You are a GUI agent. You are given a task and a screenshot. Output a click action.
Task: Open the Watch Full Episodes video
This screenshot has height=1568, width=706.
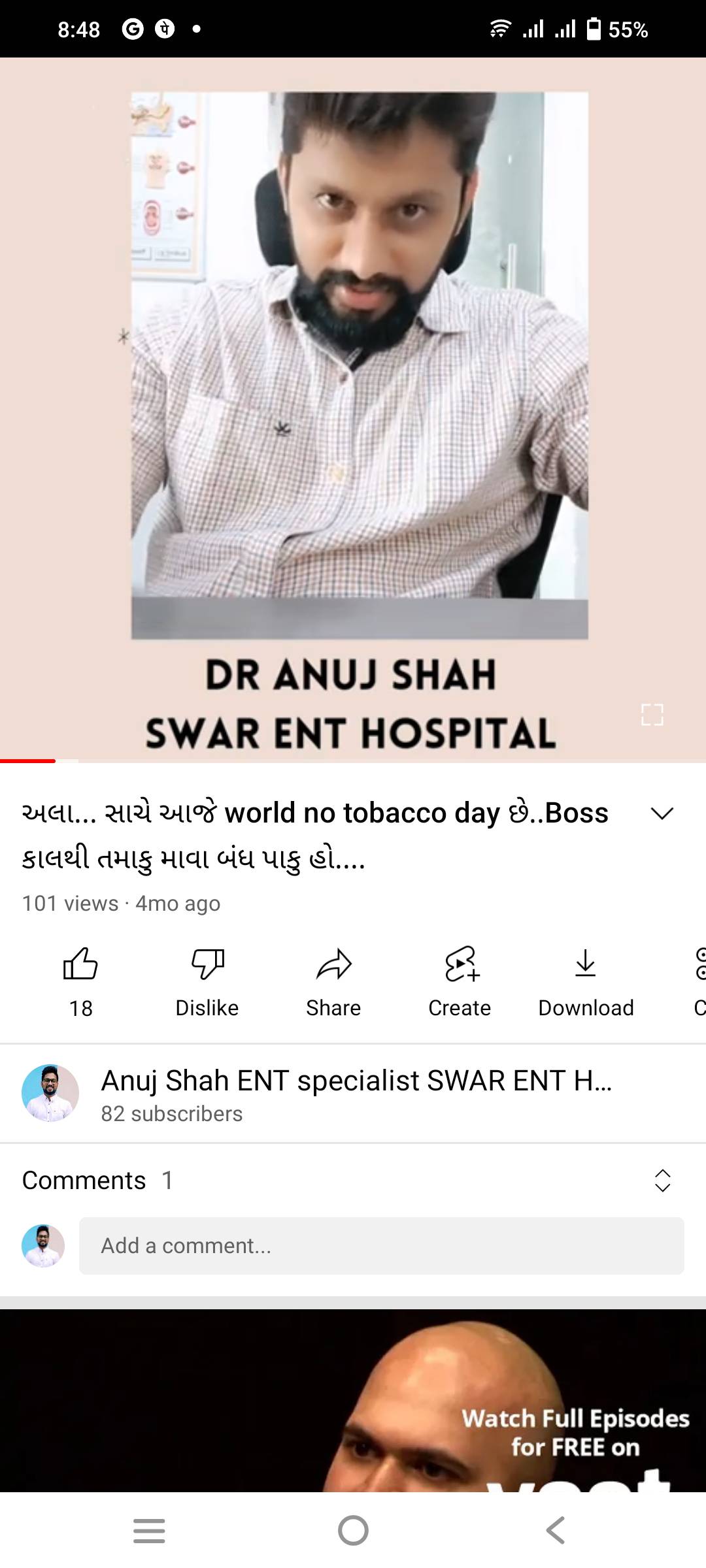(353, 1401)
